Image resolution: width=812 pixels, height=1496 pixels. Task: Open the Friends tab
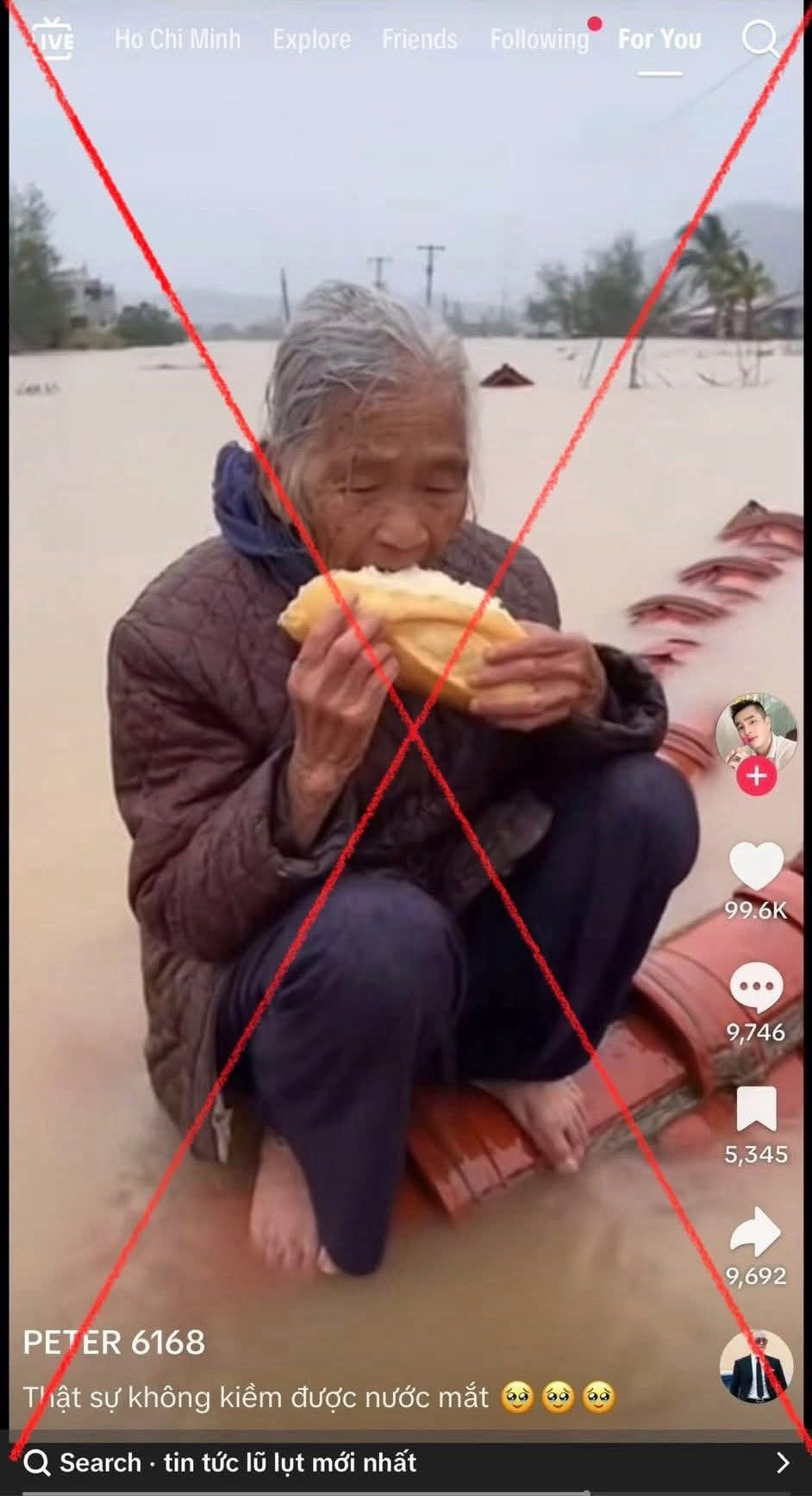(419, 38)
